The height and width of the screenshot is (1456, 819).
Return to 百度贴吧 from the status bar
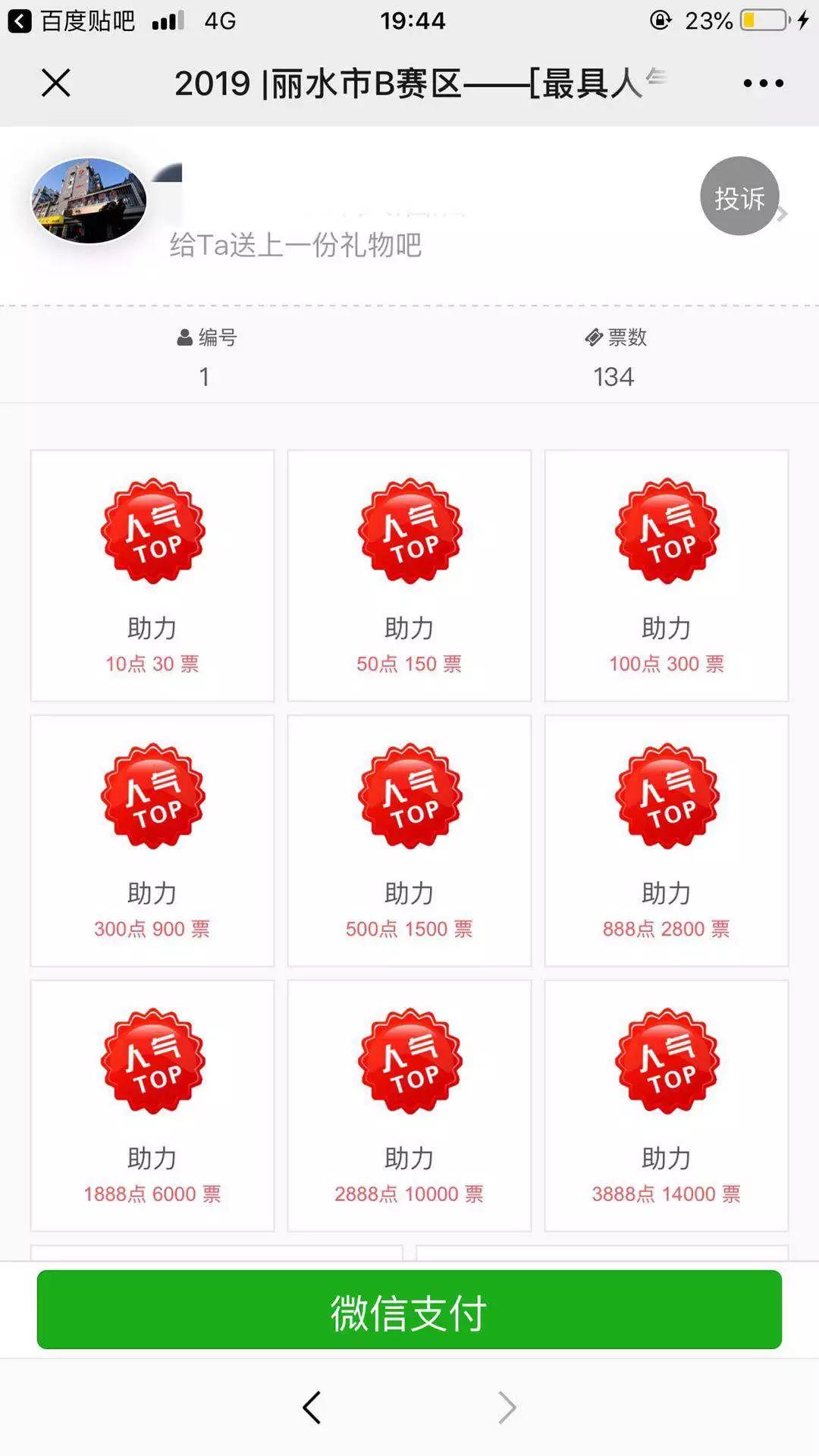coord(72,20)
